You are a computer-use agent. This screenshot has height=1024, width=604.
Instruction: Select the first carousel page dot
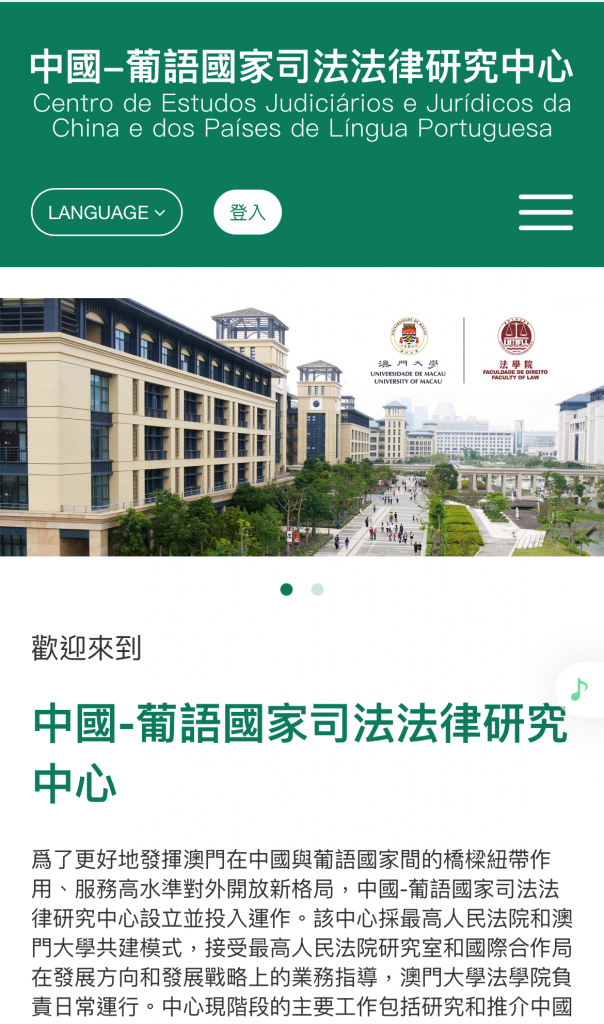click(287, 589)
